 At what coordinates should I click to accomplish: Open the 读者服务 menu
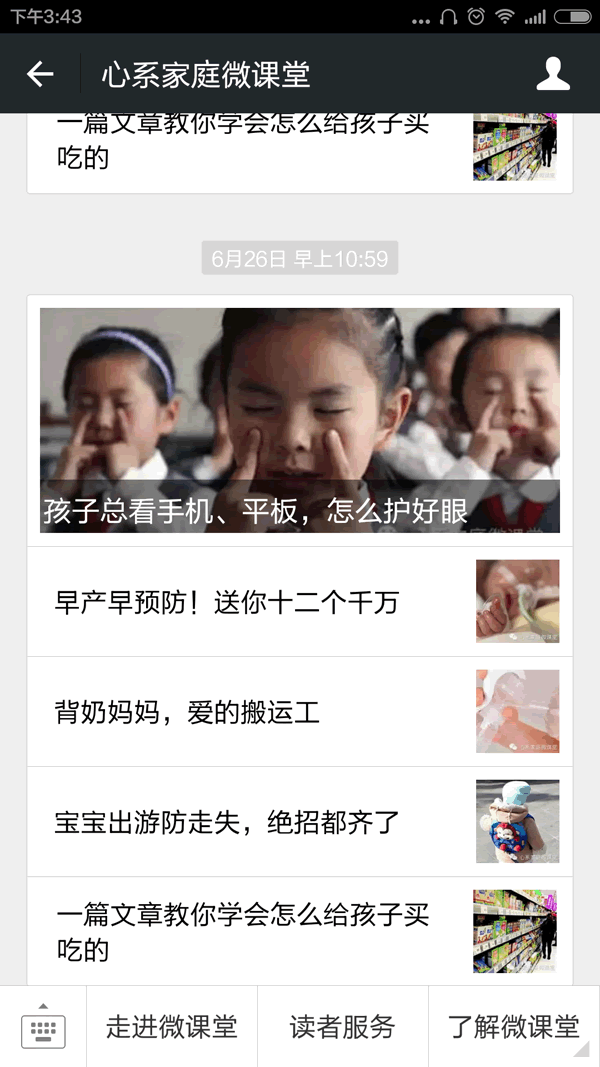pos(343,1027)
